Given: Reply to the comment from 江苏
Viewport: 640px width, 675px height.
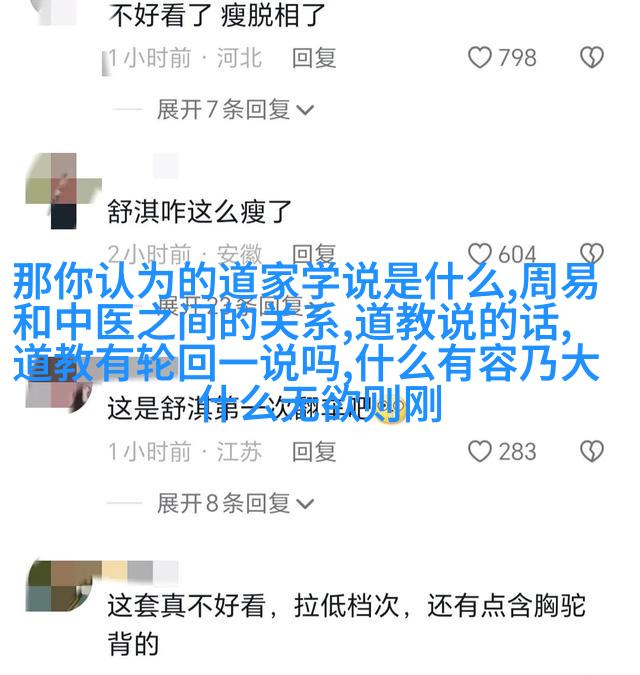Looking at the screenshot, I should click(314, 451).
